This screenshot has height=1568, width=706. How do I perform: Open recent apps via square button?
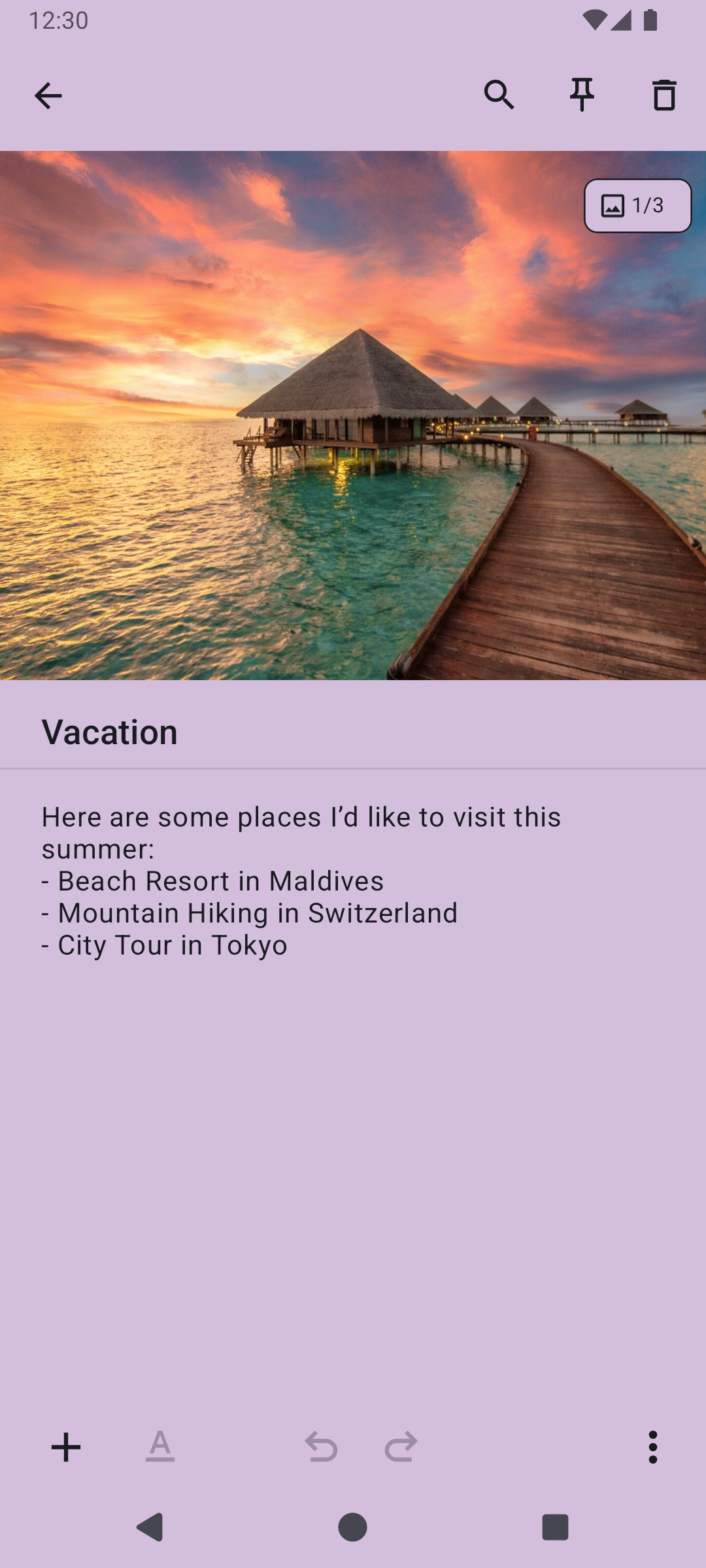click(x=555, y=1527)
